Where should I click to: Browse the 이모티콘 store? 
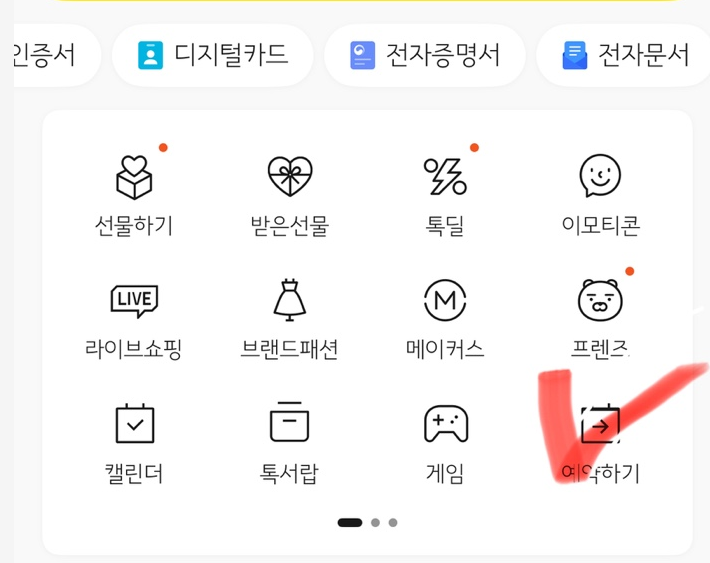(x=600, y=195)
